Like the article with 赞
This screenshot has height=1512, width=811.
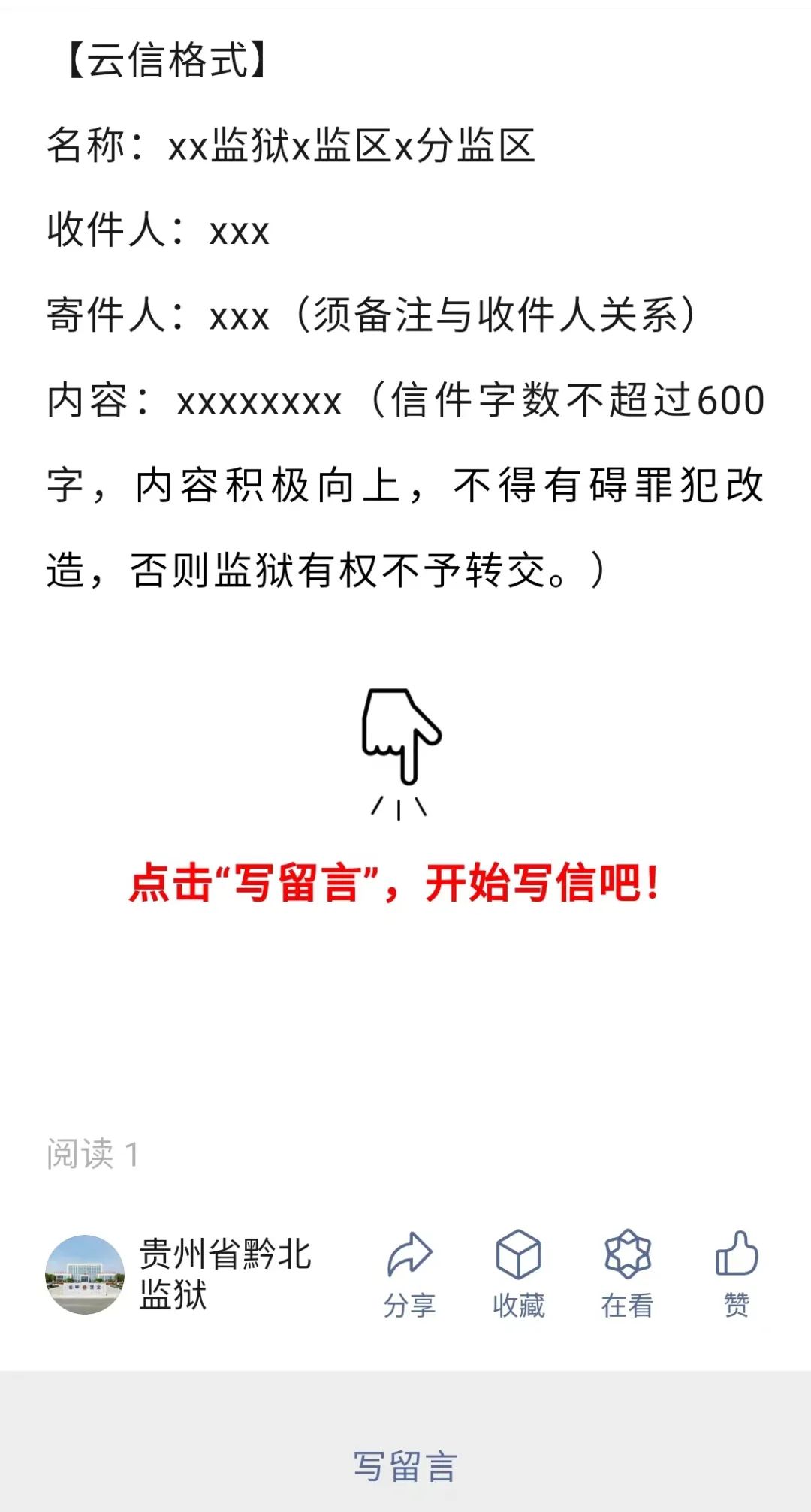736,1274
